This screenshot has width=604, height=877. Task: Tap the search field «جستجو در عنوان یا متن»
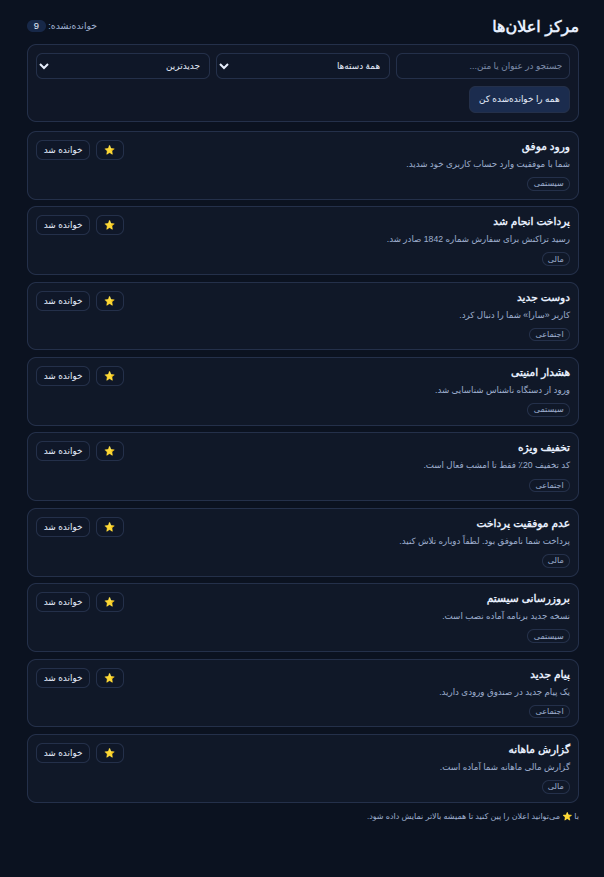482,66
